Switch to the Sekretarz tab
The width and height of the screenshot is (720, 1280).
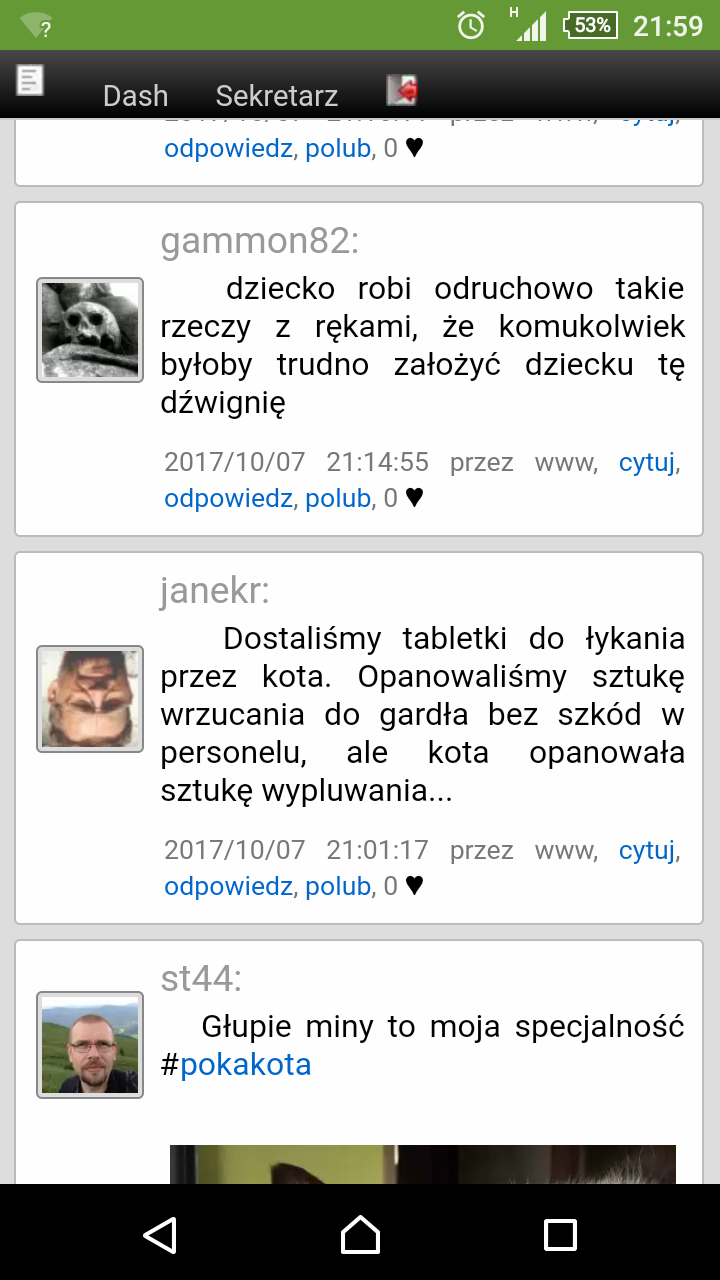(x=277, y=96)
